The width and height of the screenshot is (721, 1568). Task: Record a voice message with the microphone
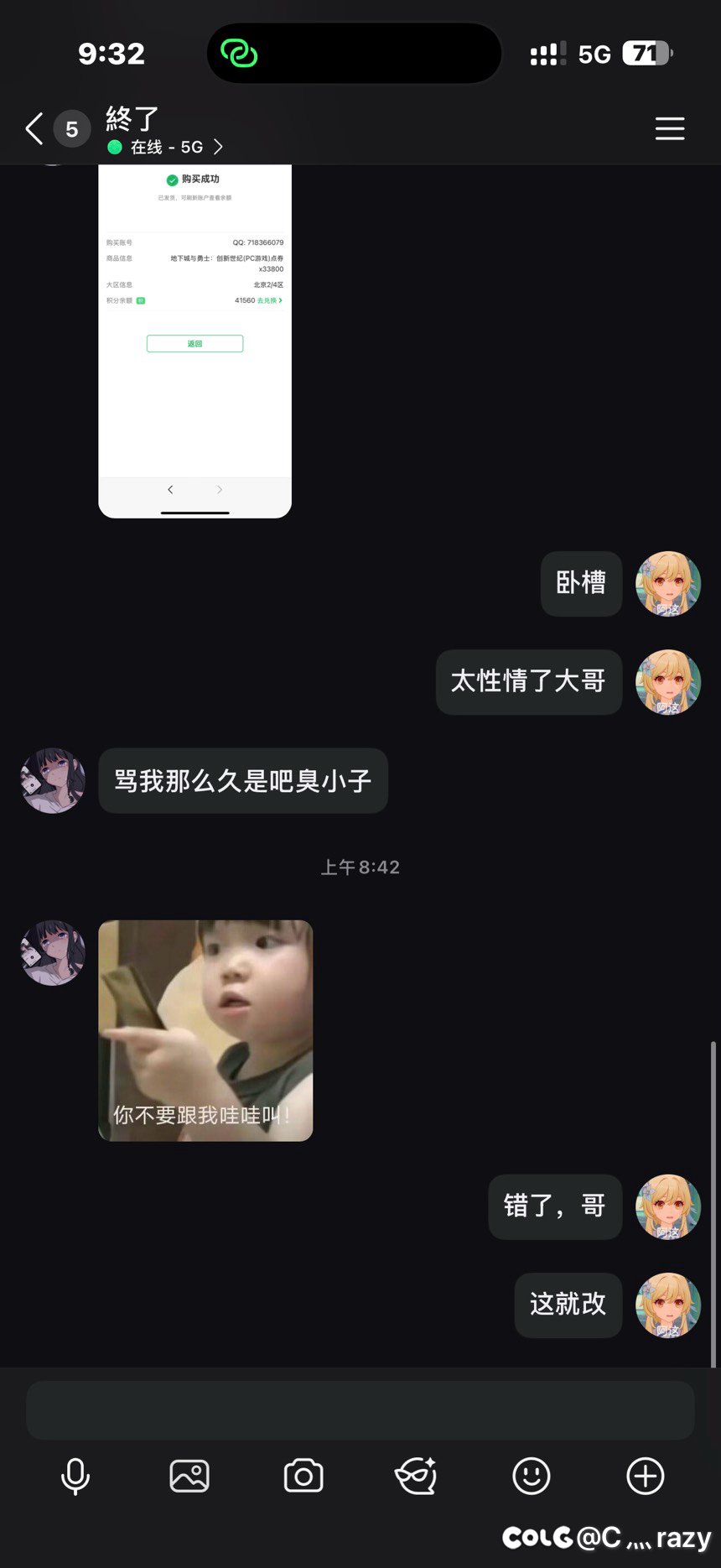point(75,1476)
